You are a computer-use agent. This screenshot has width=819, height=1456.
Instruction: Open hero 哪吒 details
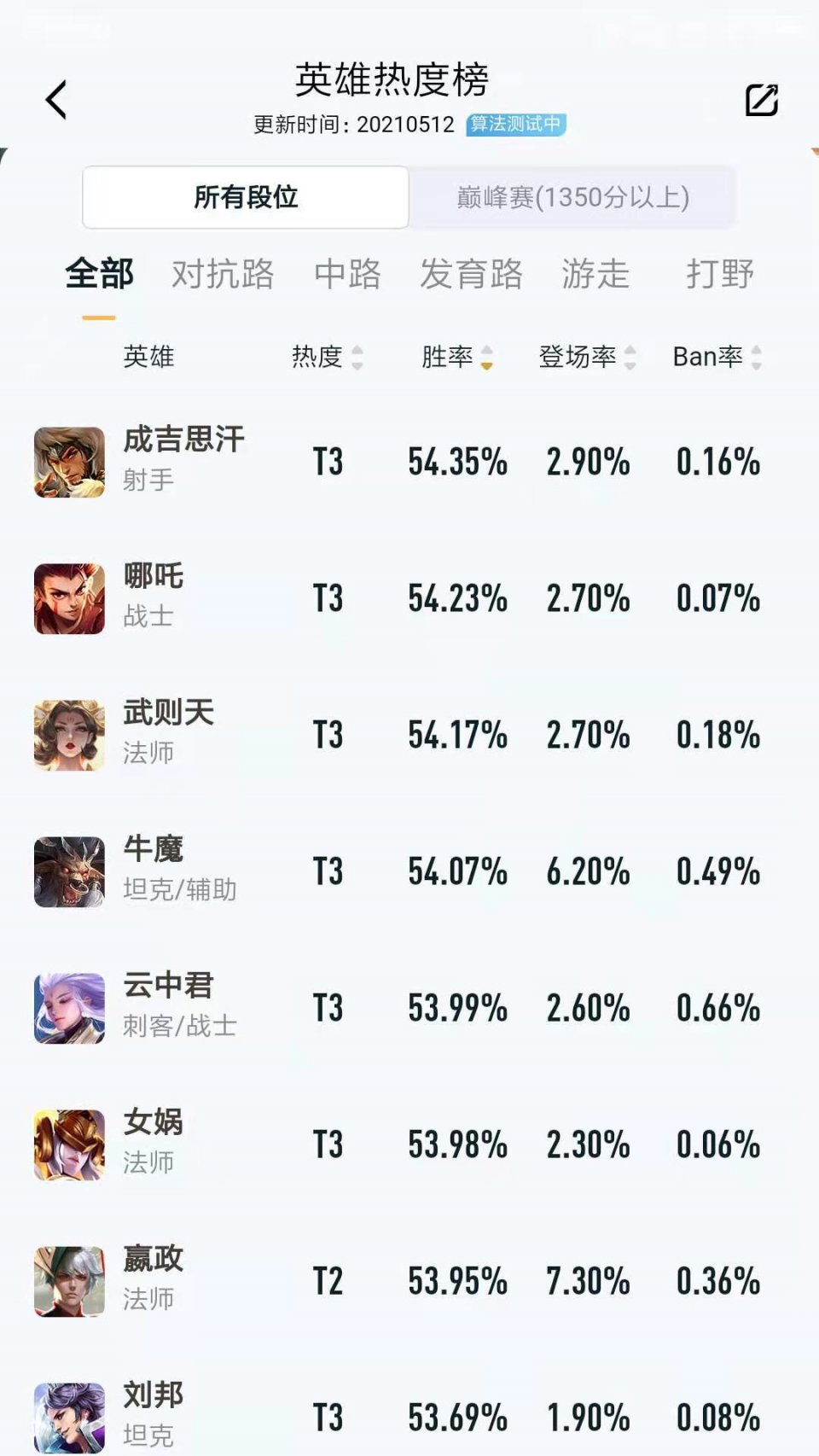[154, 597]
